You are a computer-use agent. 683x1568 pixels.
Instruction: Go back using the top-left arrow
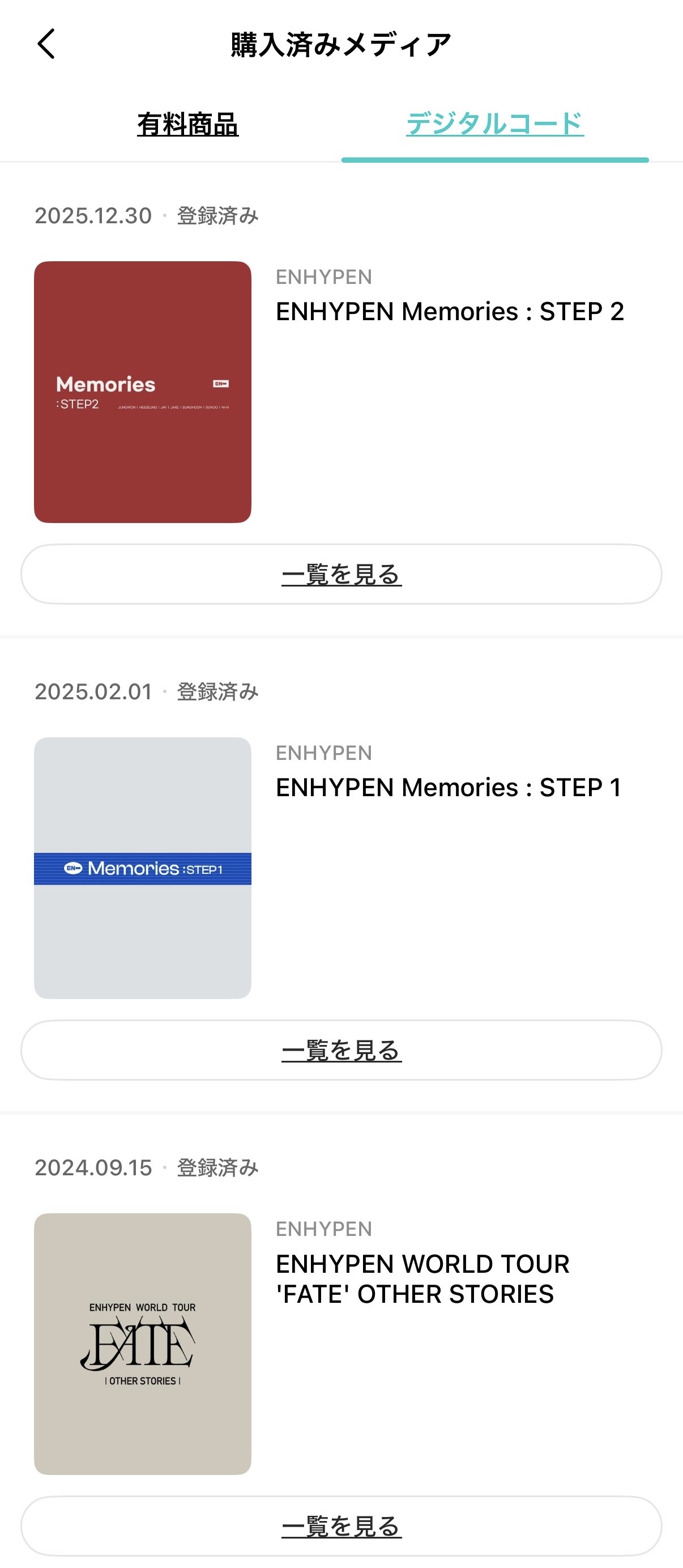click(46, 44)
